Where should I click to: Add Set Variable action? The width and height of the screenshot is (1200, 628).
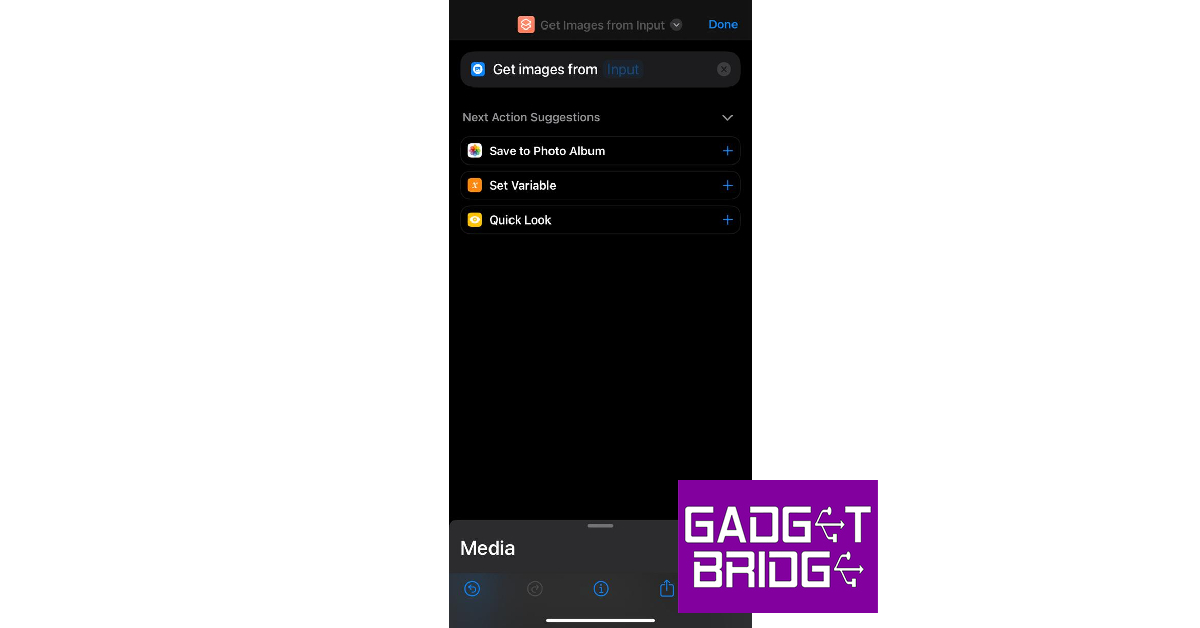click(727, 186)
